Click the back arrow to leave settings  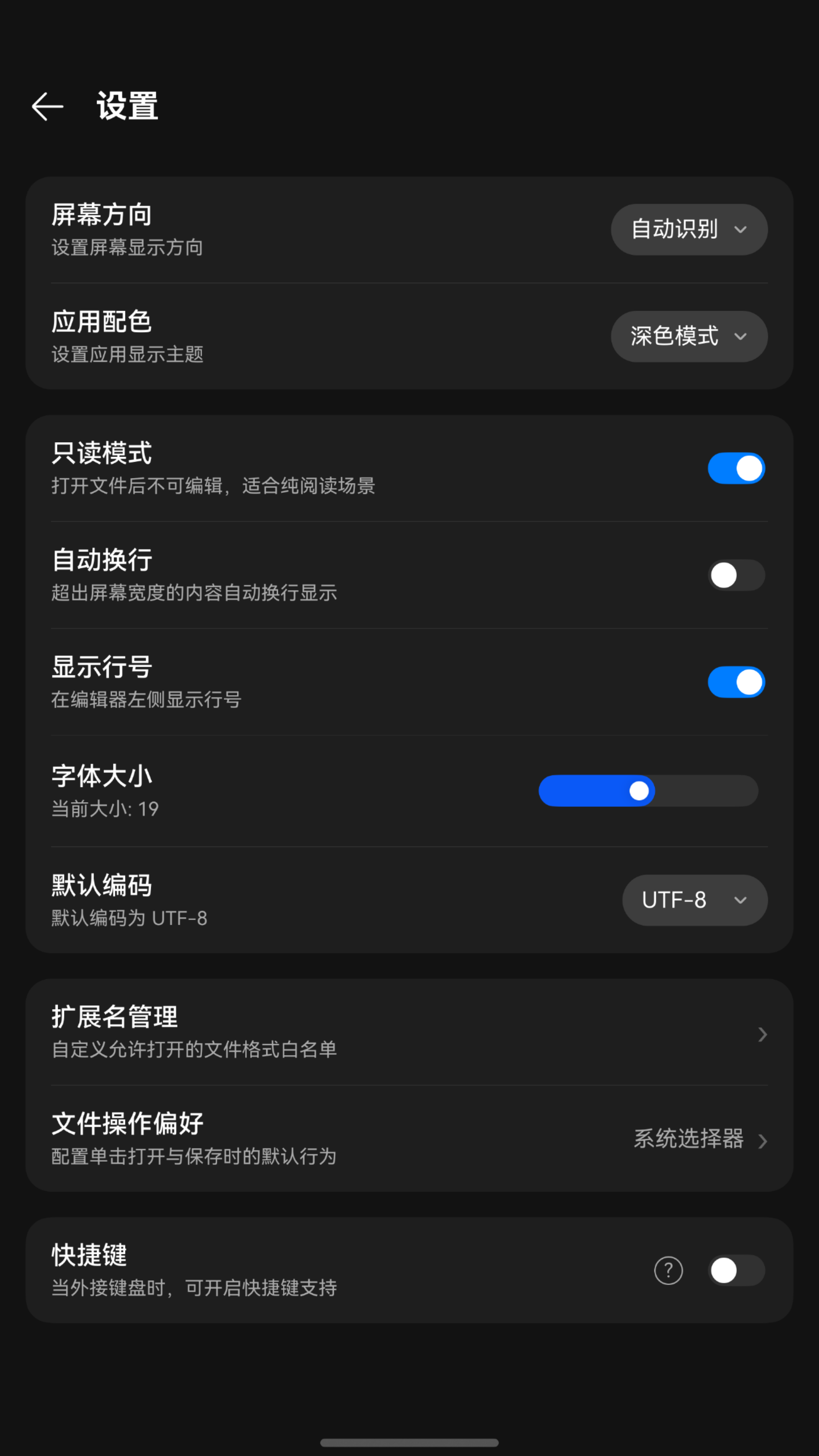46,107
